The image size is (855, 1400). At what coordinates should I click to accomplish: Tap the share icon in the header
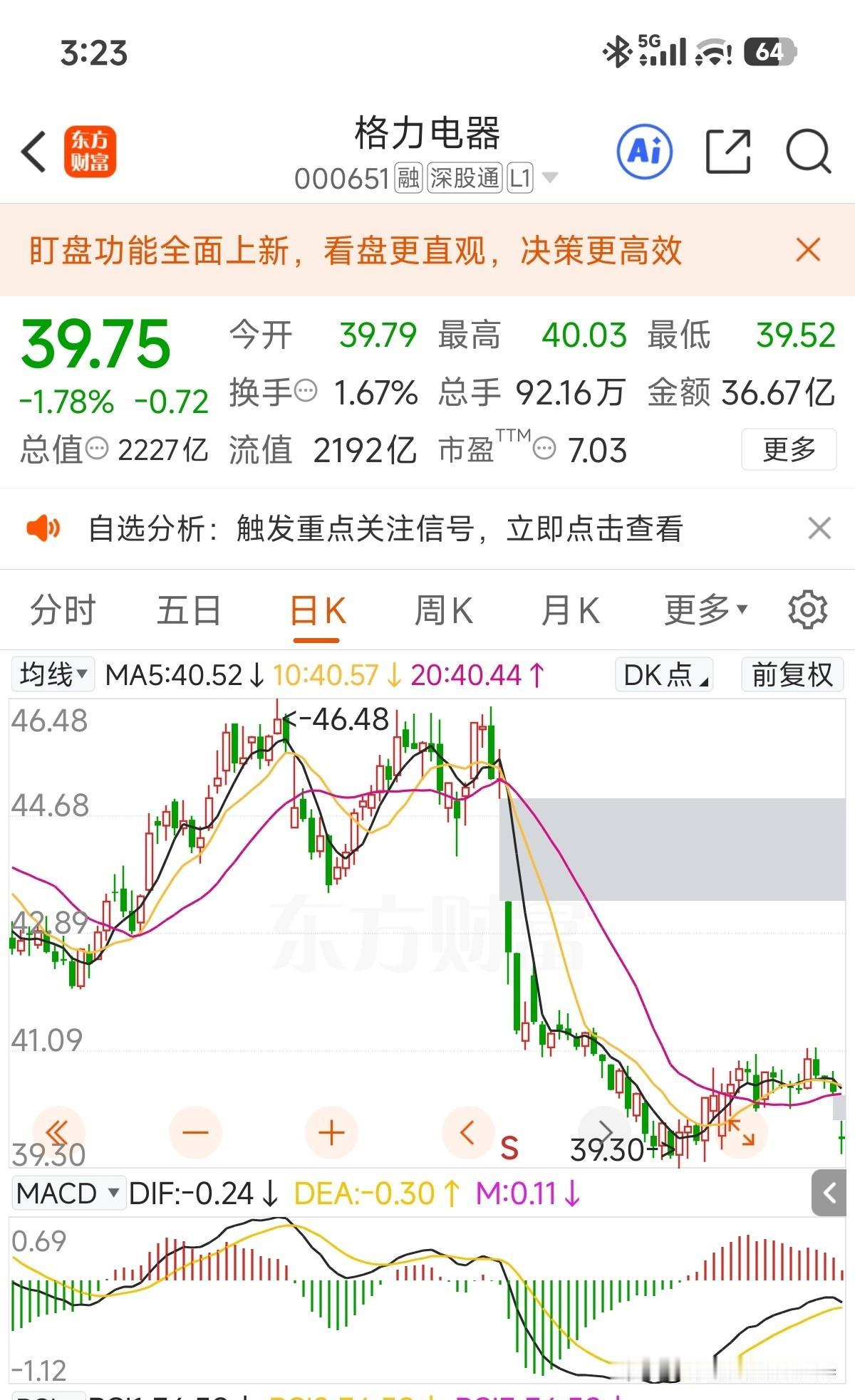click(728, 152)
